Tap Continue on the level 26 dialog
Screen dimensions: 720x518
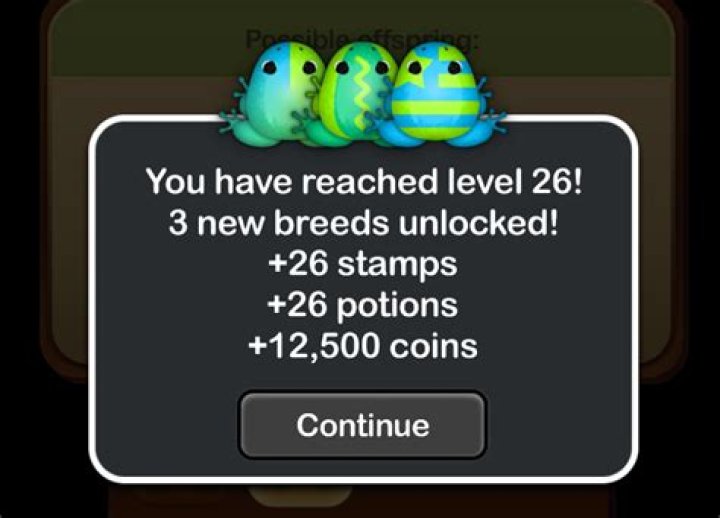point(362,425)
